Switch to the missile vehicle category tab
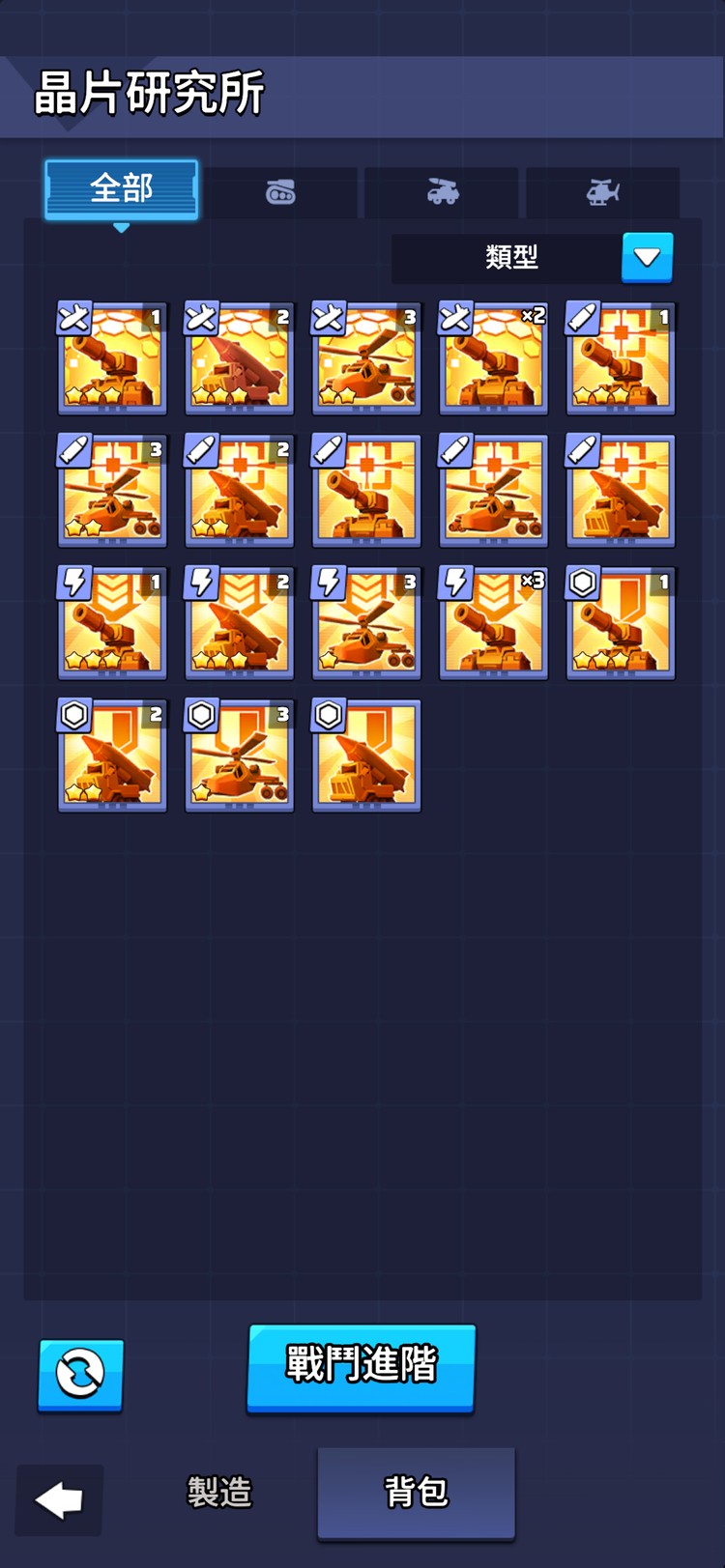The height and width of the screenshot is (1568, 725). [443, 192]
